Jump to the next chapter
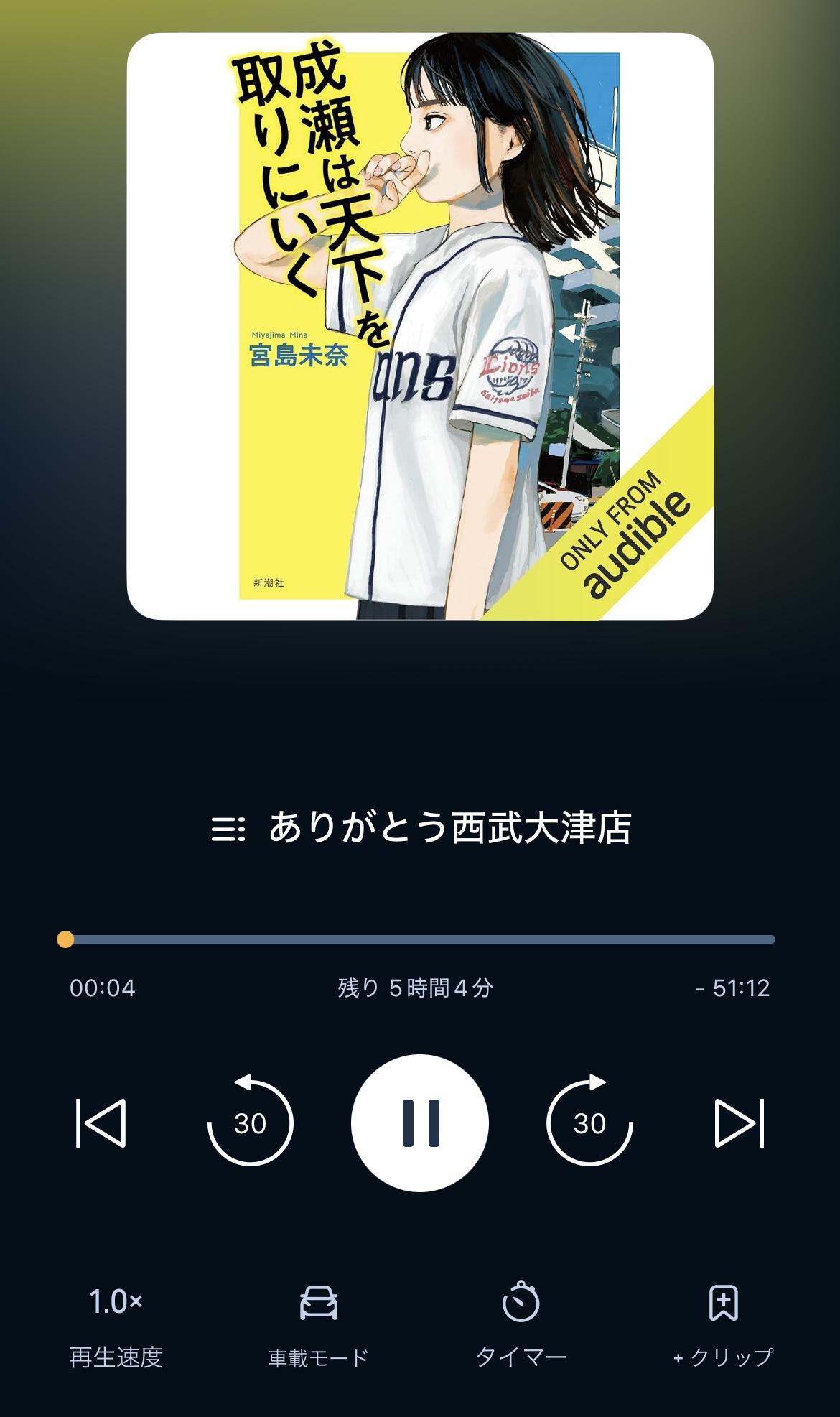The image size is (840, 1417). [x=739, y=1123]
